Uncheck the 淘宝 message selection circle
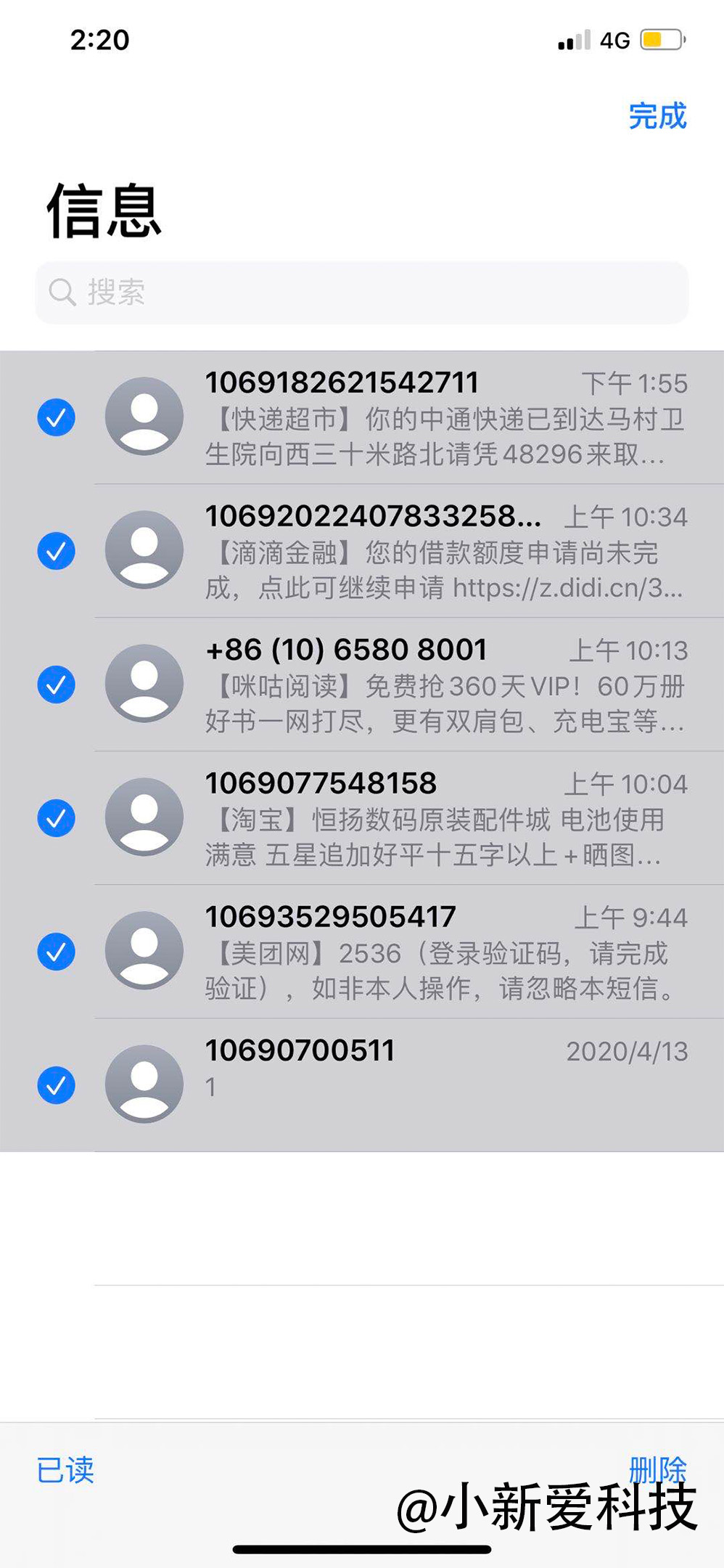This screenshot has height=1568, width=724. click(x=55, y=817)
